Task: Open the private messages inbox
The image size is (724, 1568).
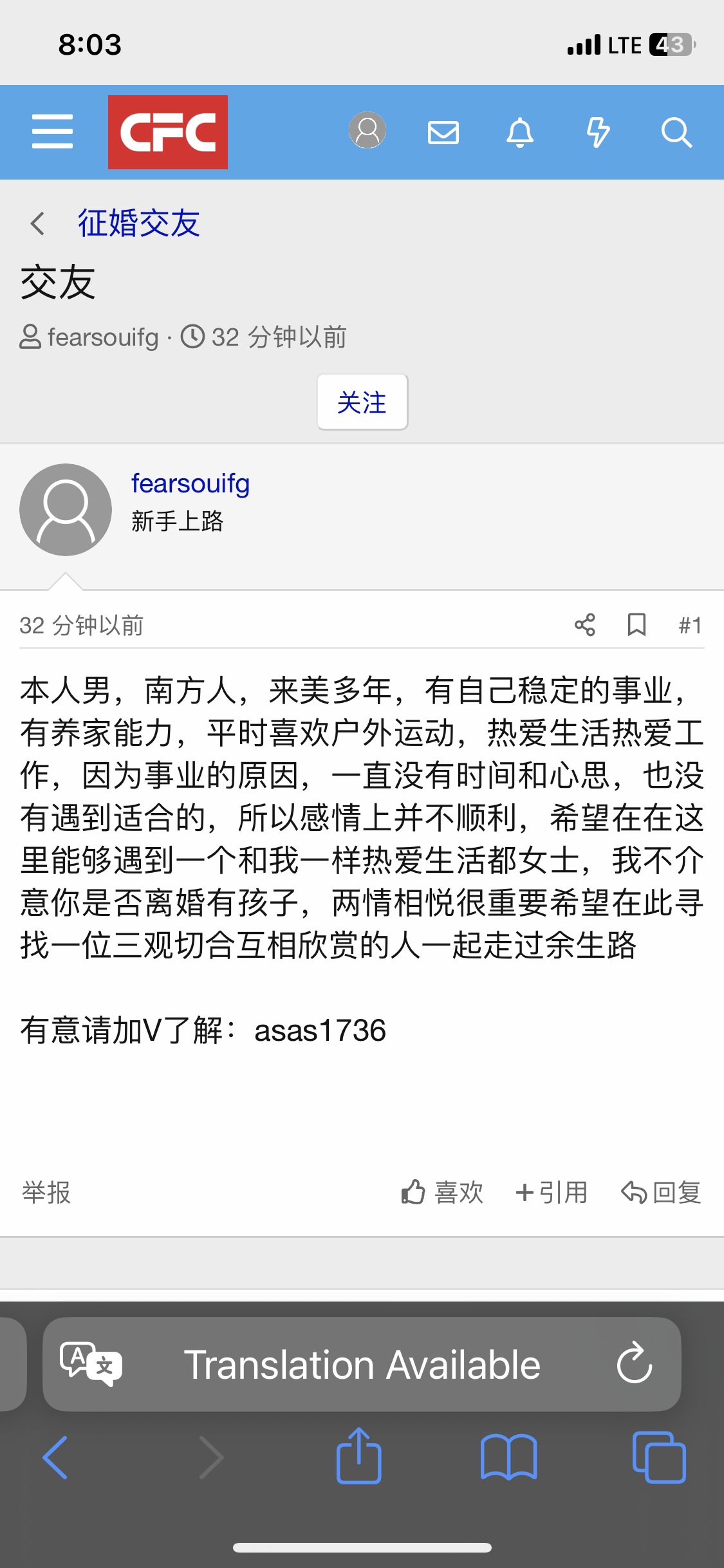Action: click(443, 133)
